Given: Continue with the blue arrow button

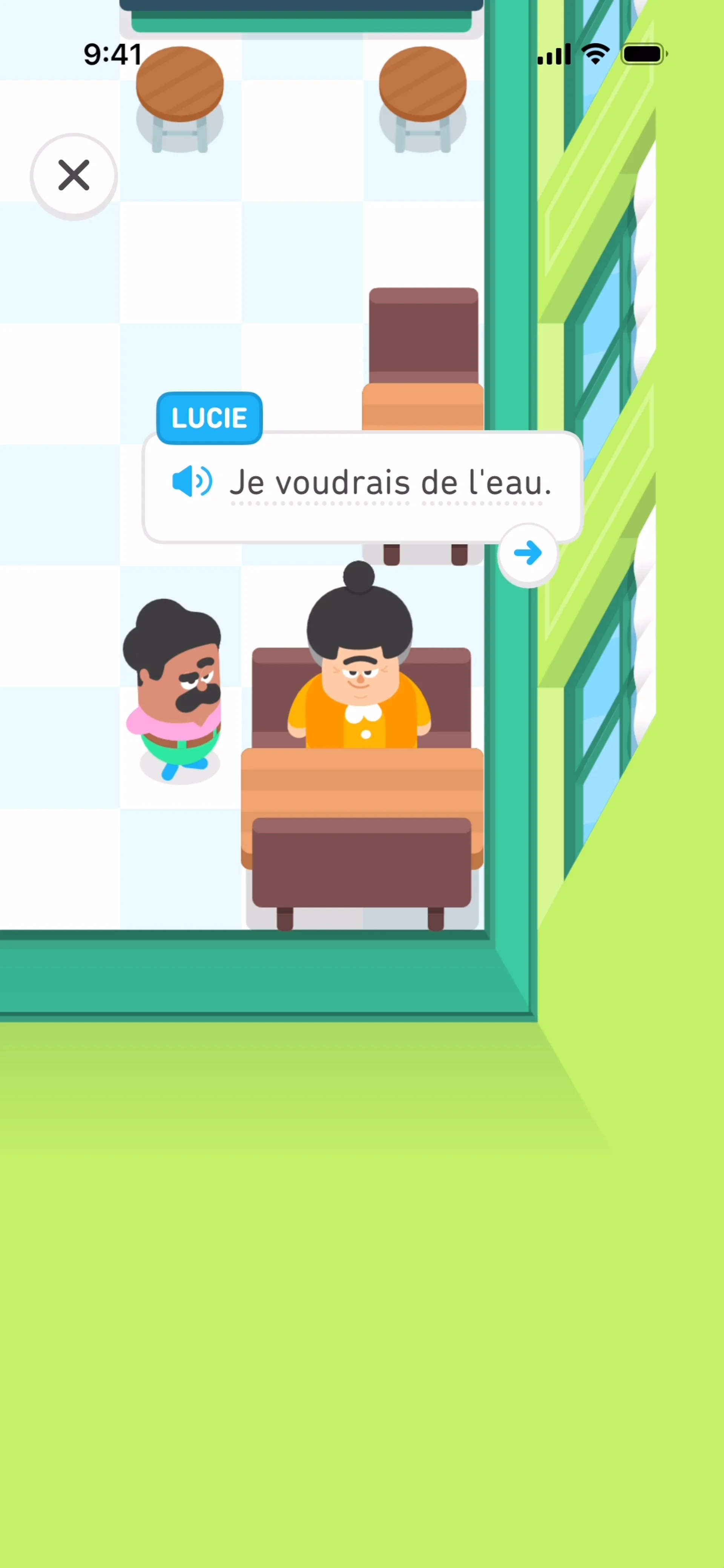Looking at the screenshot, I should (528, 553).
